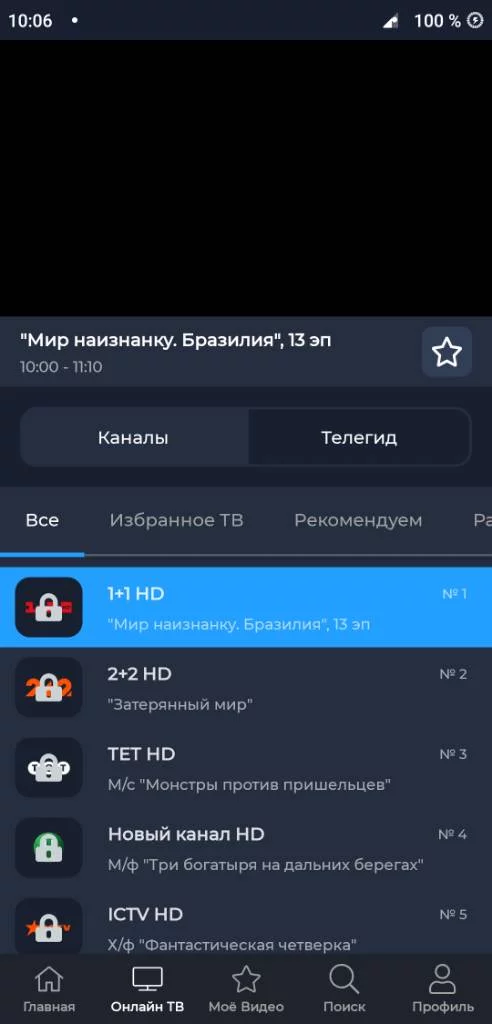Open the ICTV HD channel

246,926
